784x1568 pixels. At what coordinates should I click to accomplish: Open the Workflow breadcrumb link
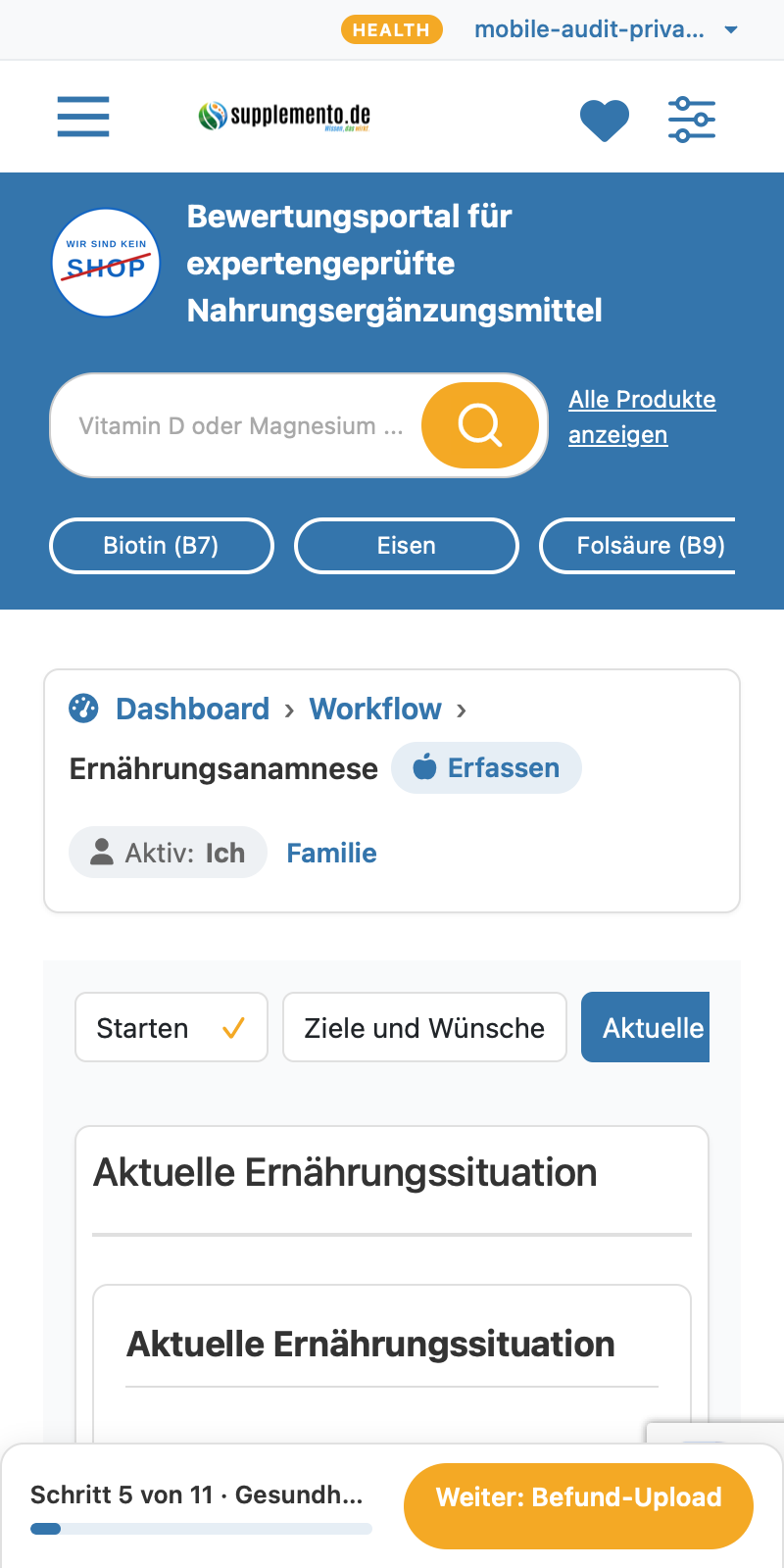tap(375, 709)
